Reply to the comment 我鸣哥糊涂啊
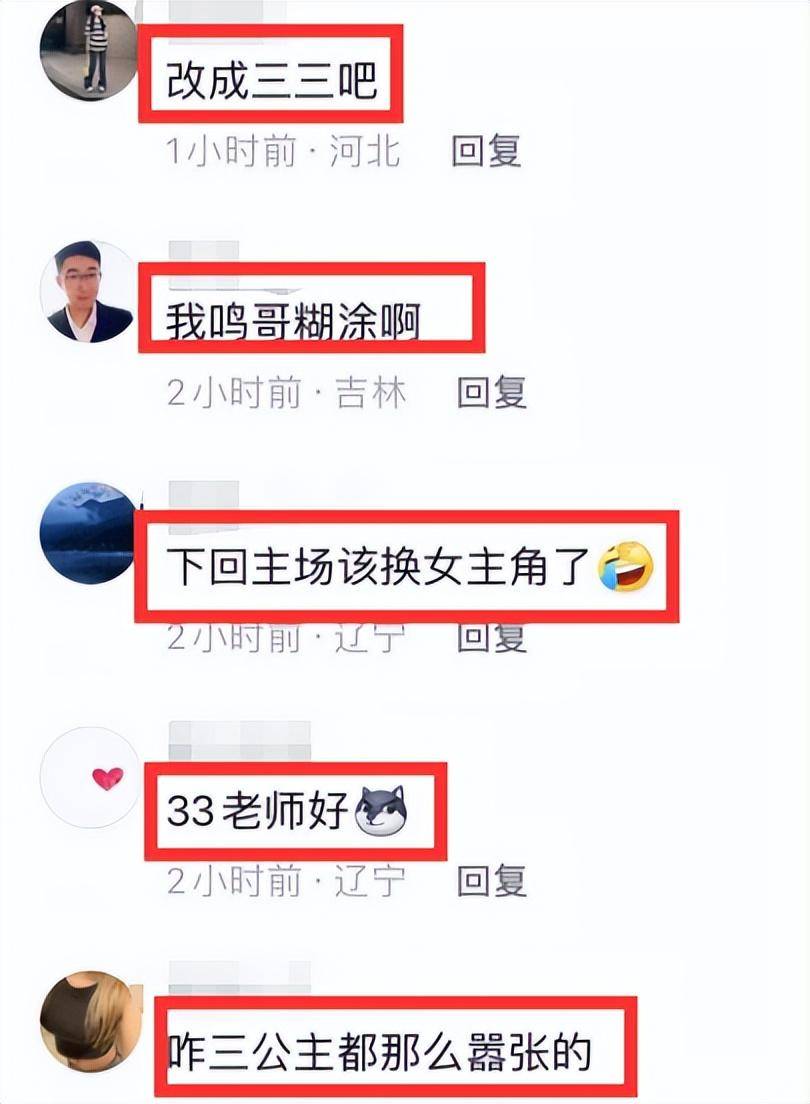This screenshot has width=810, height=1104. click(492, 392)
